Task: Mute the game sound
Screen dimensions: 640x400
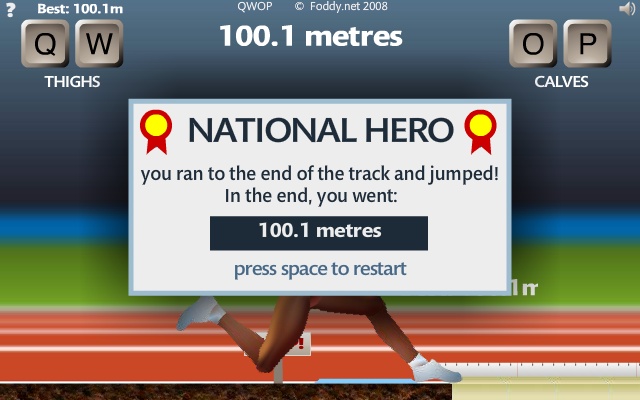Action: tap(627, 9)
